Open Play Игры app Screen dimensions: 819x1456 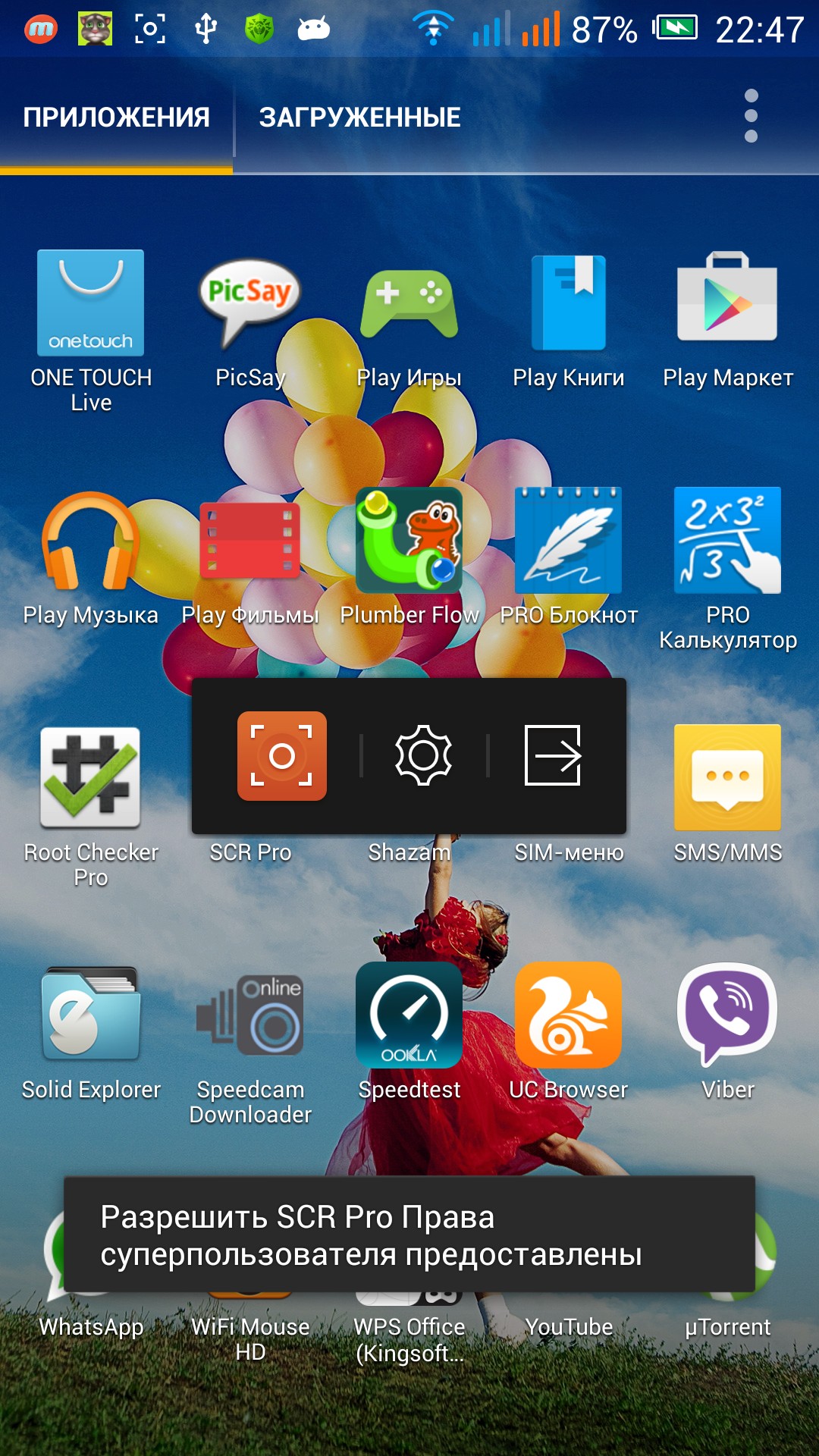tap(409, 303)
